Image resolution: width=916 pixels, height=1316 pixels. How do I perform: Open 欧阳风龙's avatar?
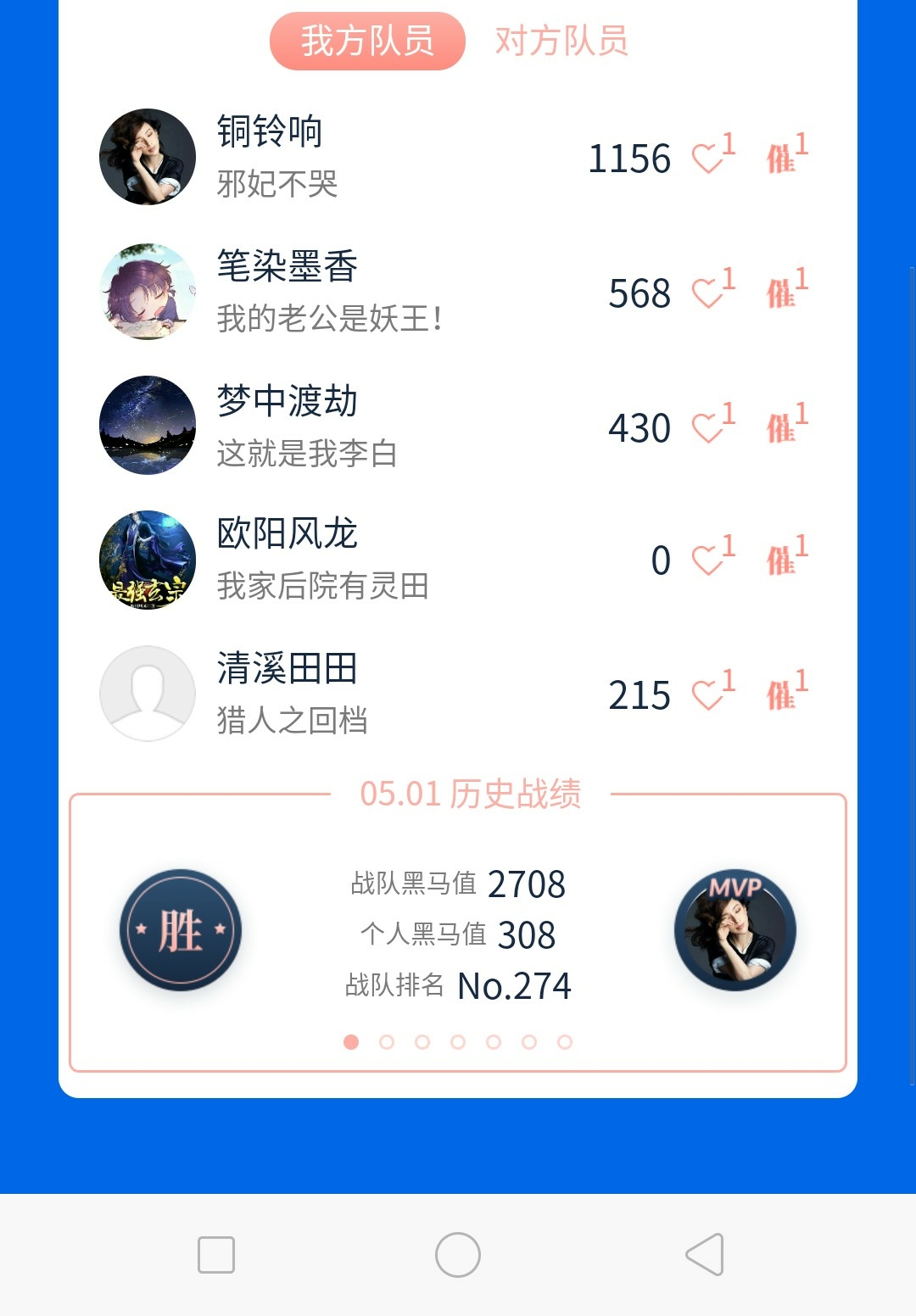tap(148, 560)
